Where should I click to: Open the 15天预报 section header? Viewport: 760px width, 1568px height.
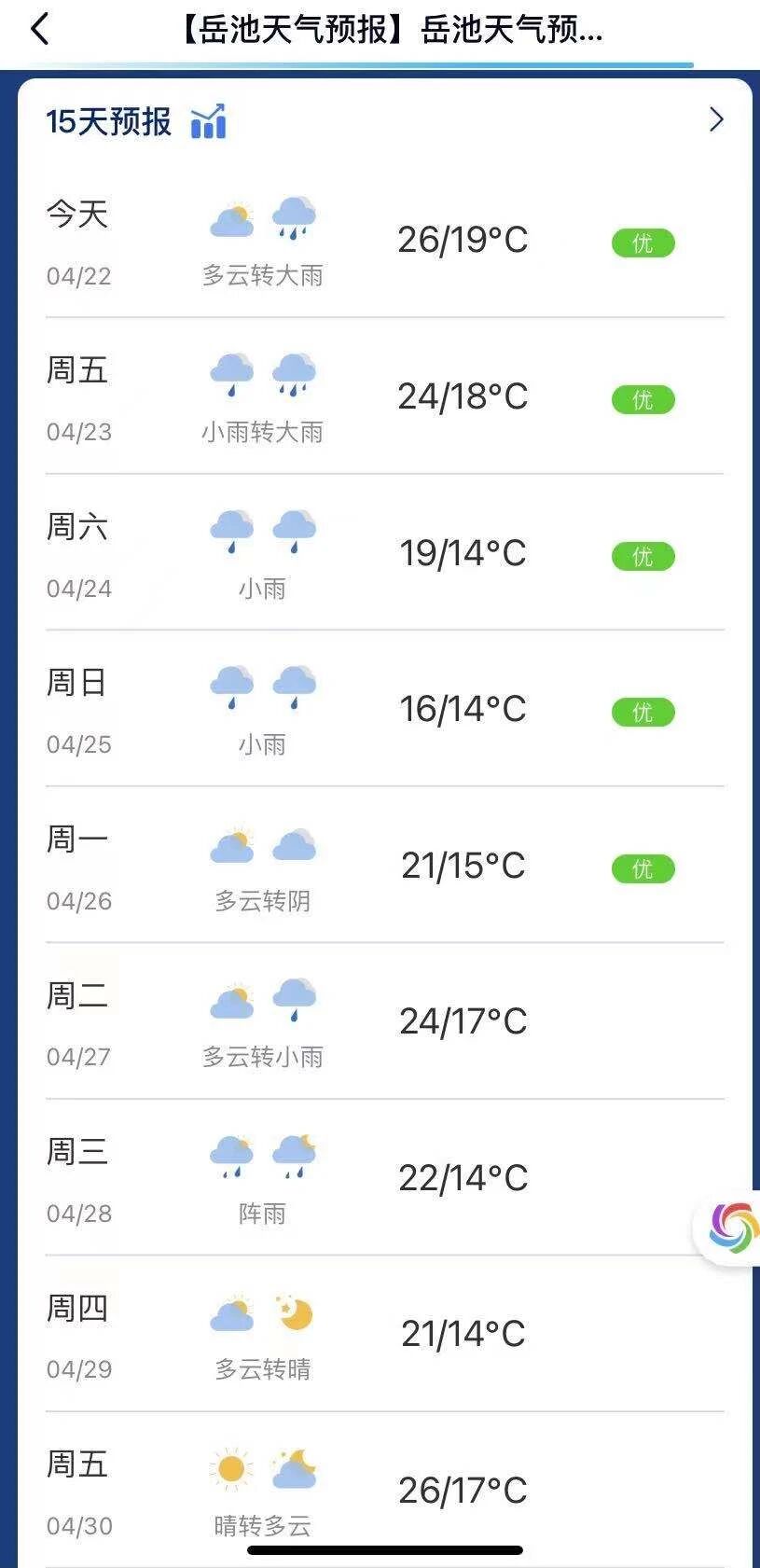tap(109, 121)
